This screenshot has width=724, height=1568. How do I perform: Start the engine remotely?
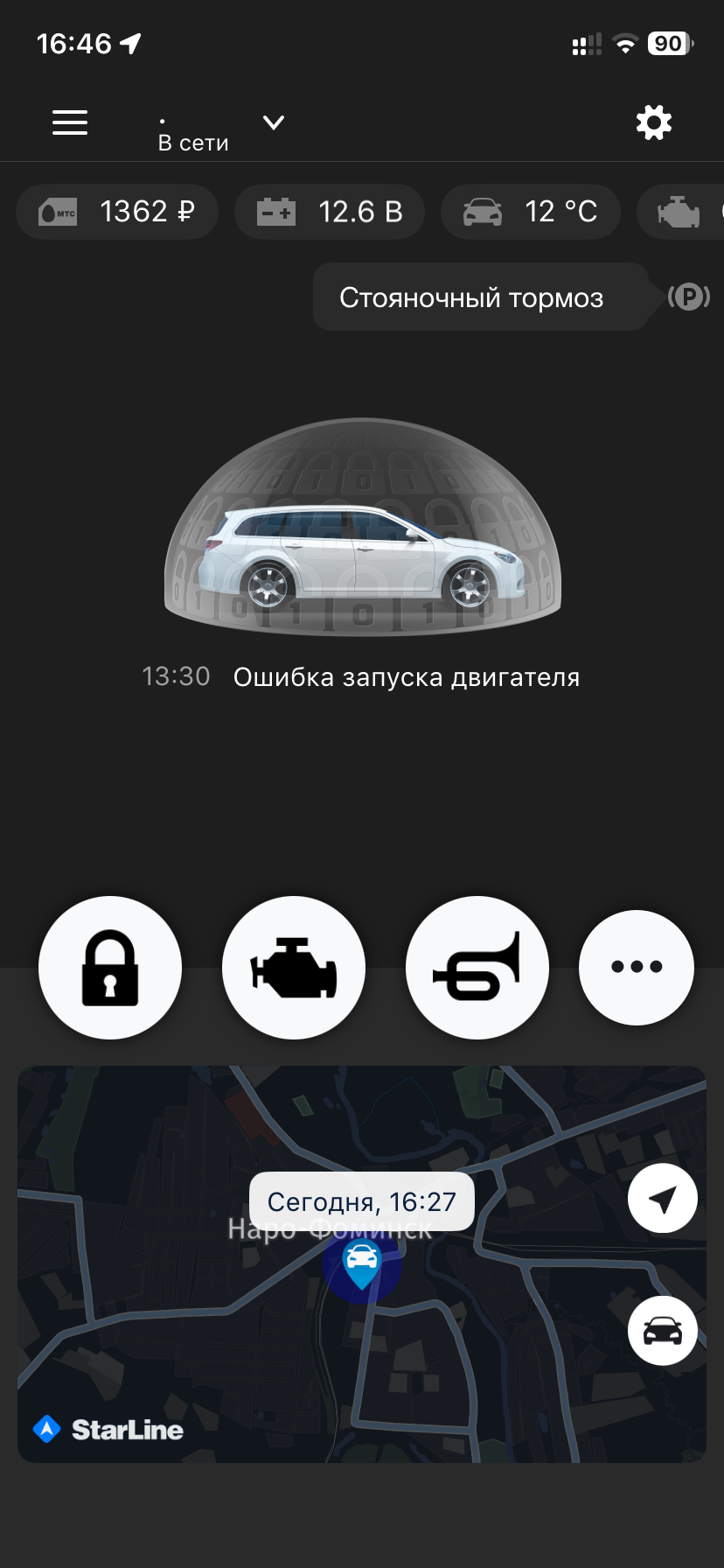[x=294, y=968]
